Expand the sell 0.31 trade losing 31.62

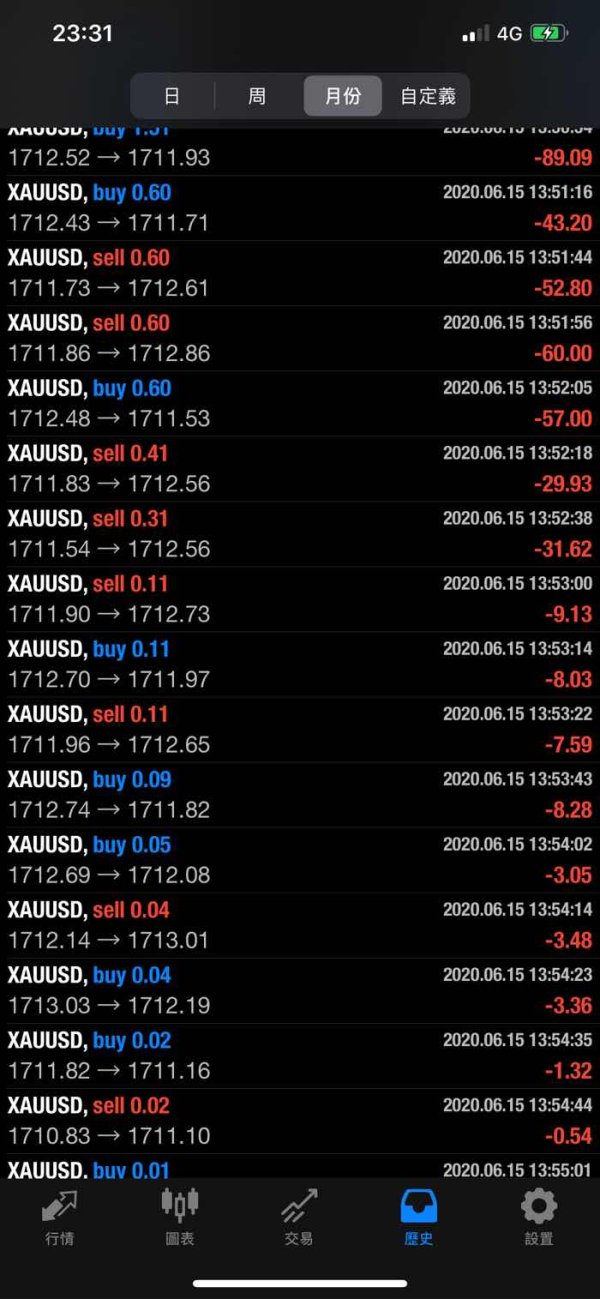pyautogui.click(x=300, y=534)
